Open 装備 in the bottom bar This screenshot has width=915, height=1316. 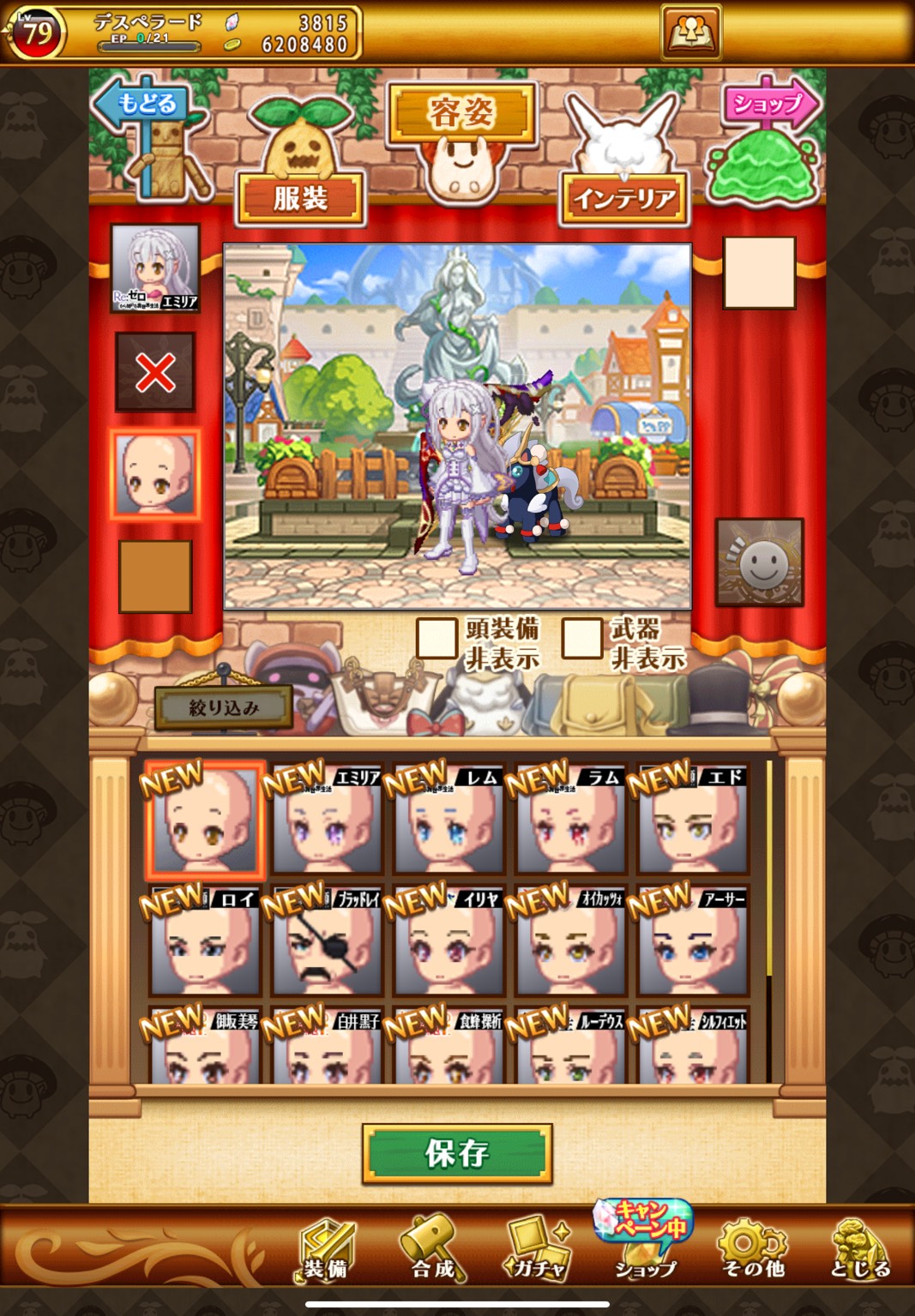coord(327,1249)
